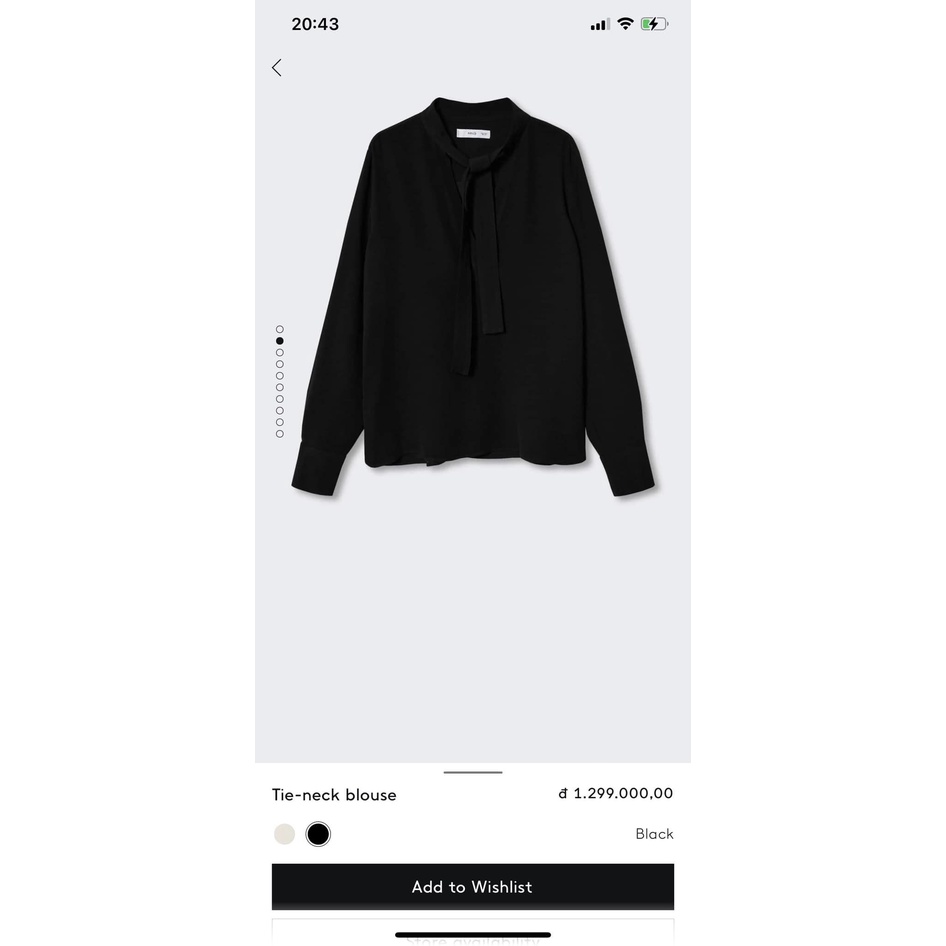Check store availability below the Wishlist button
Viewport: 946px width, 946px height.
tap(472, 936)
